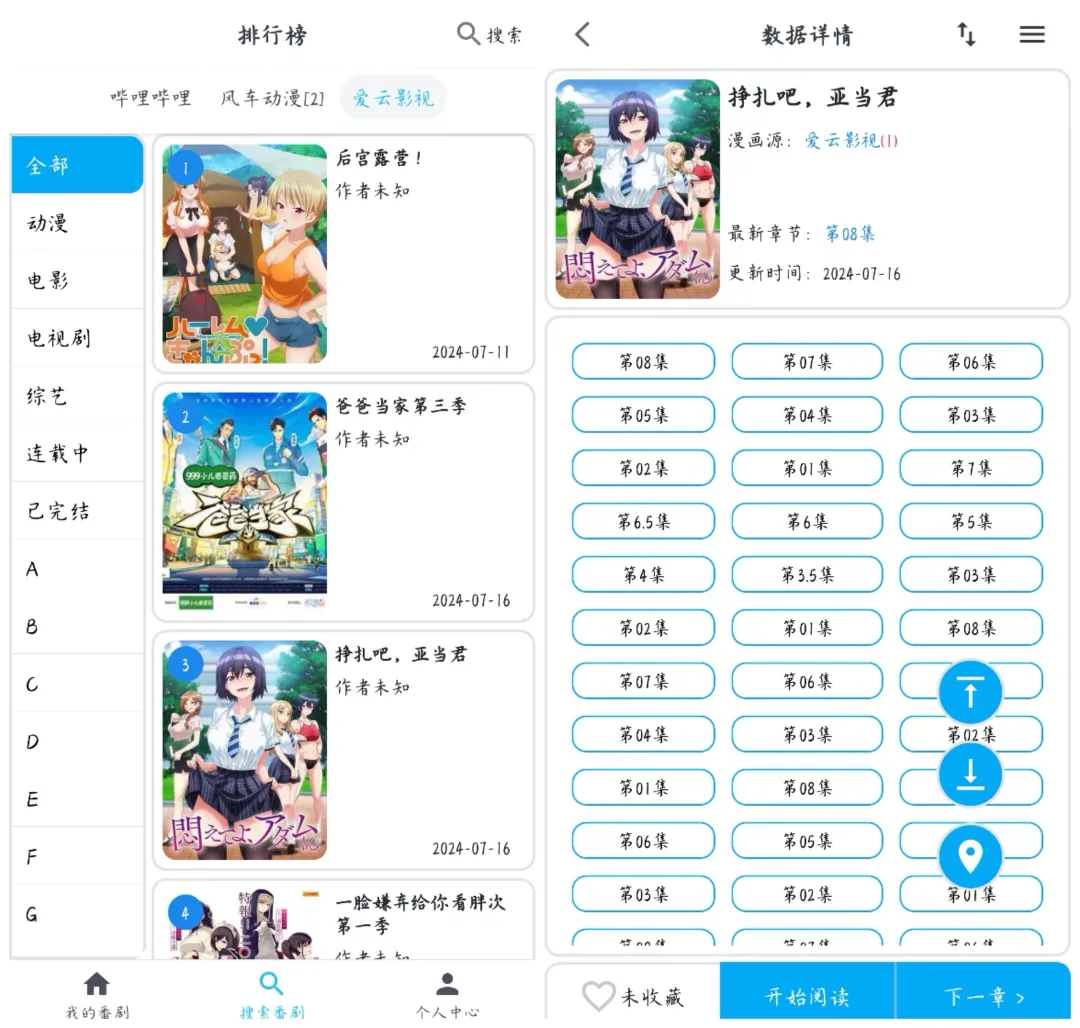Tap 开始阅读 to start
This screenshot has width=1080, height=1028.
[x=807, y=996]
